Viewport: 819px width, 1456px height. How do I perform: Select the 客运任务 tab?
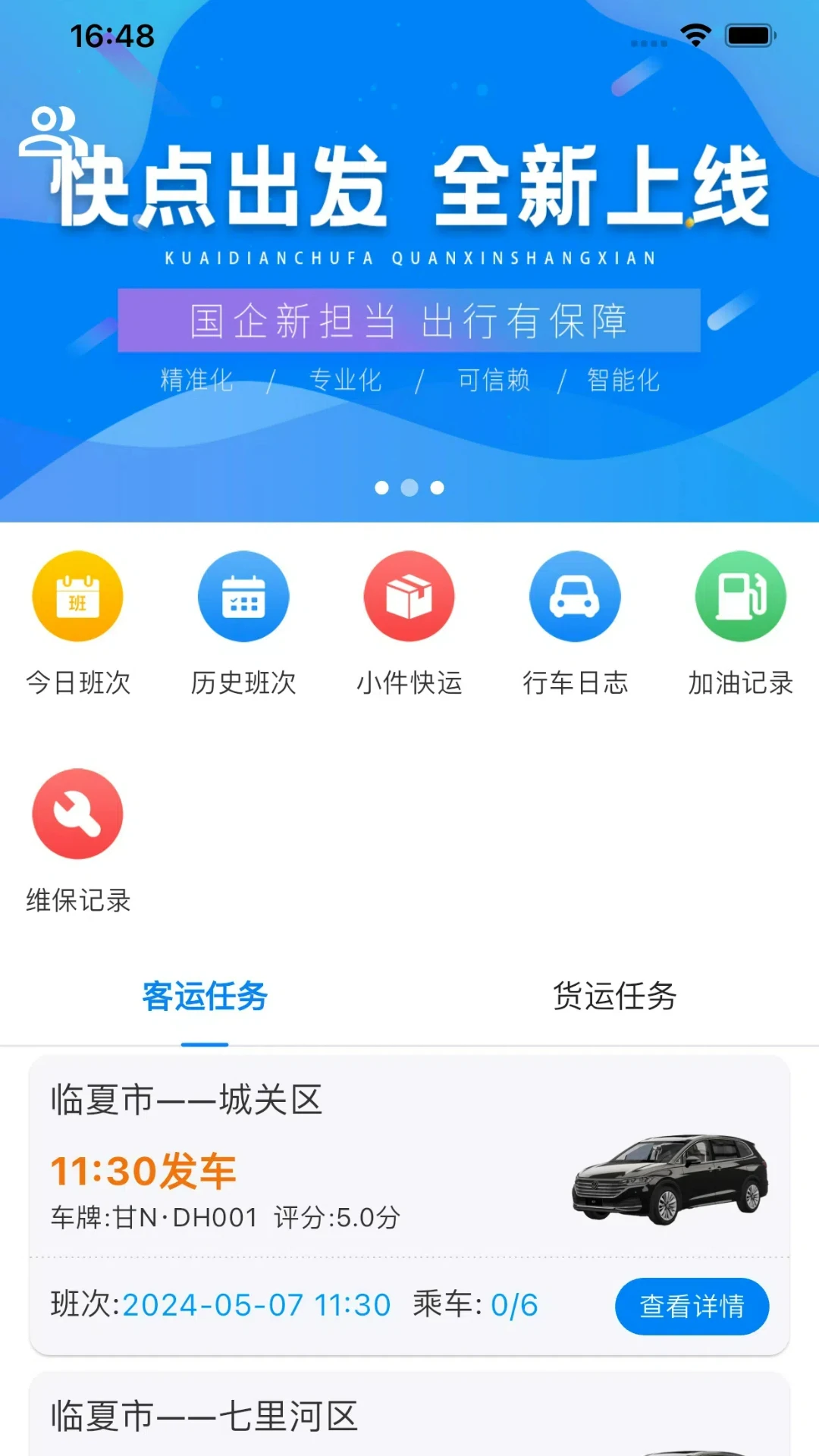pos(205,998)
